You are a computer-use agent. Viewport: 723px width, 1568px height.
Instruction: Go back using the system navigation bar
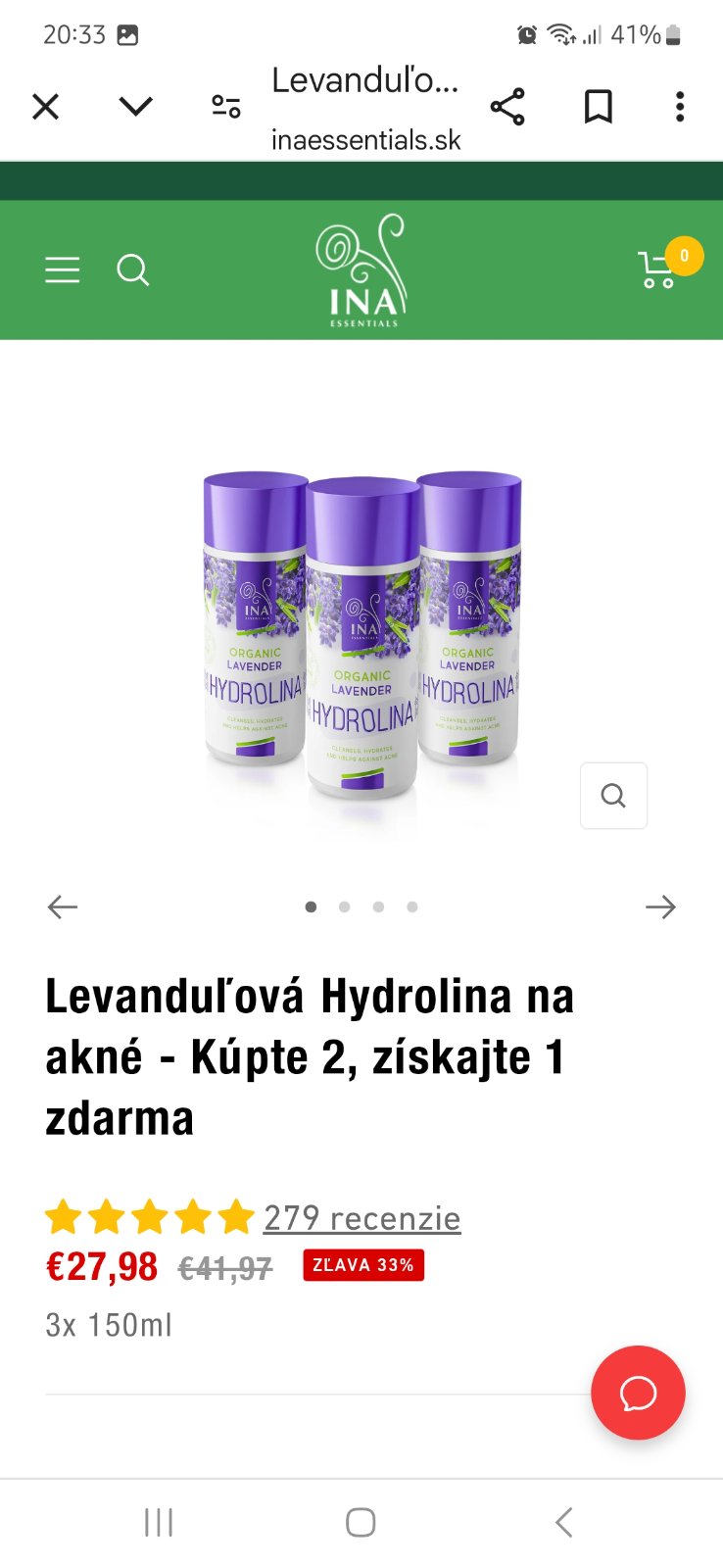[x=563, y=1522]
